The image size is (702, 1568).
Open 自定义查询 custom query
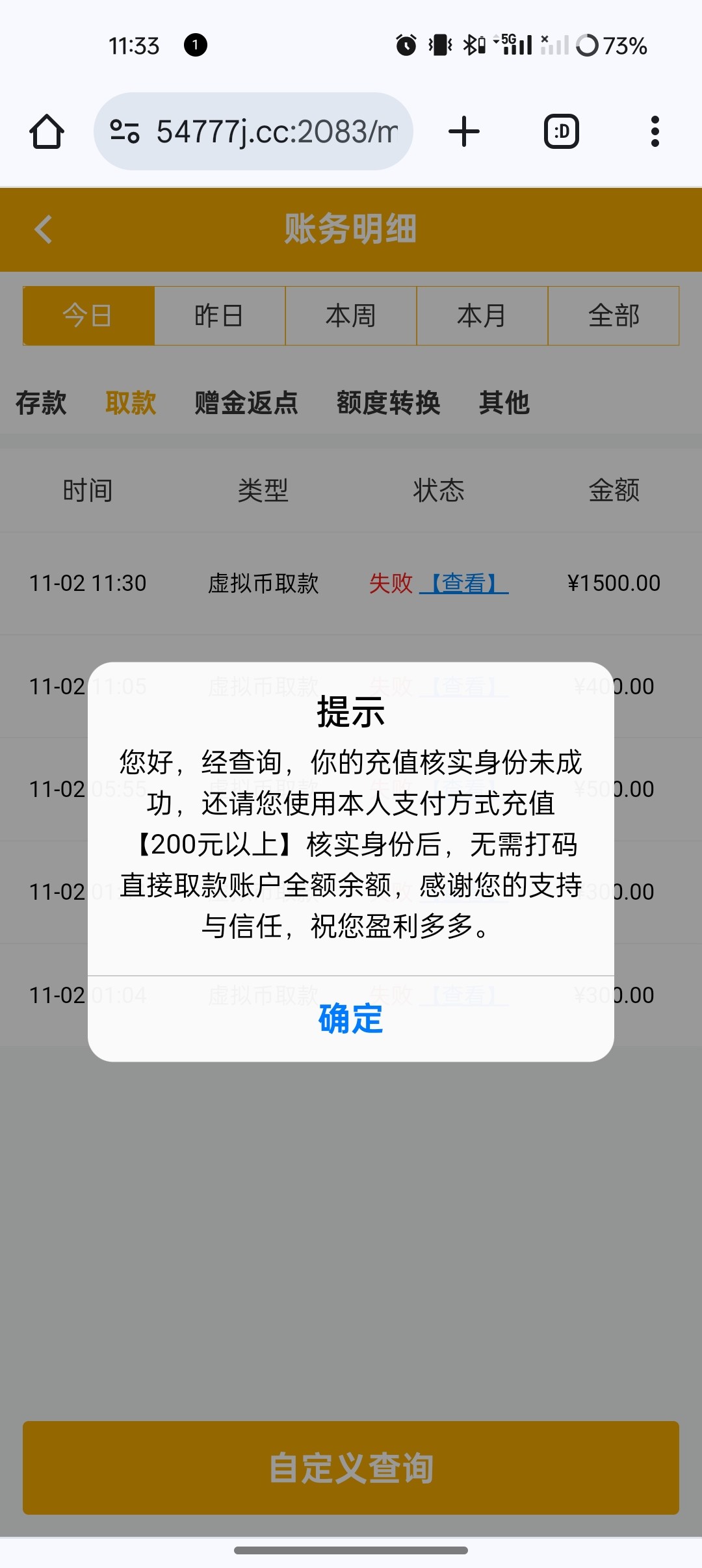pos(351,1468)
